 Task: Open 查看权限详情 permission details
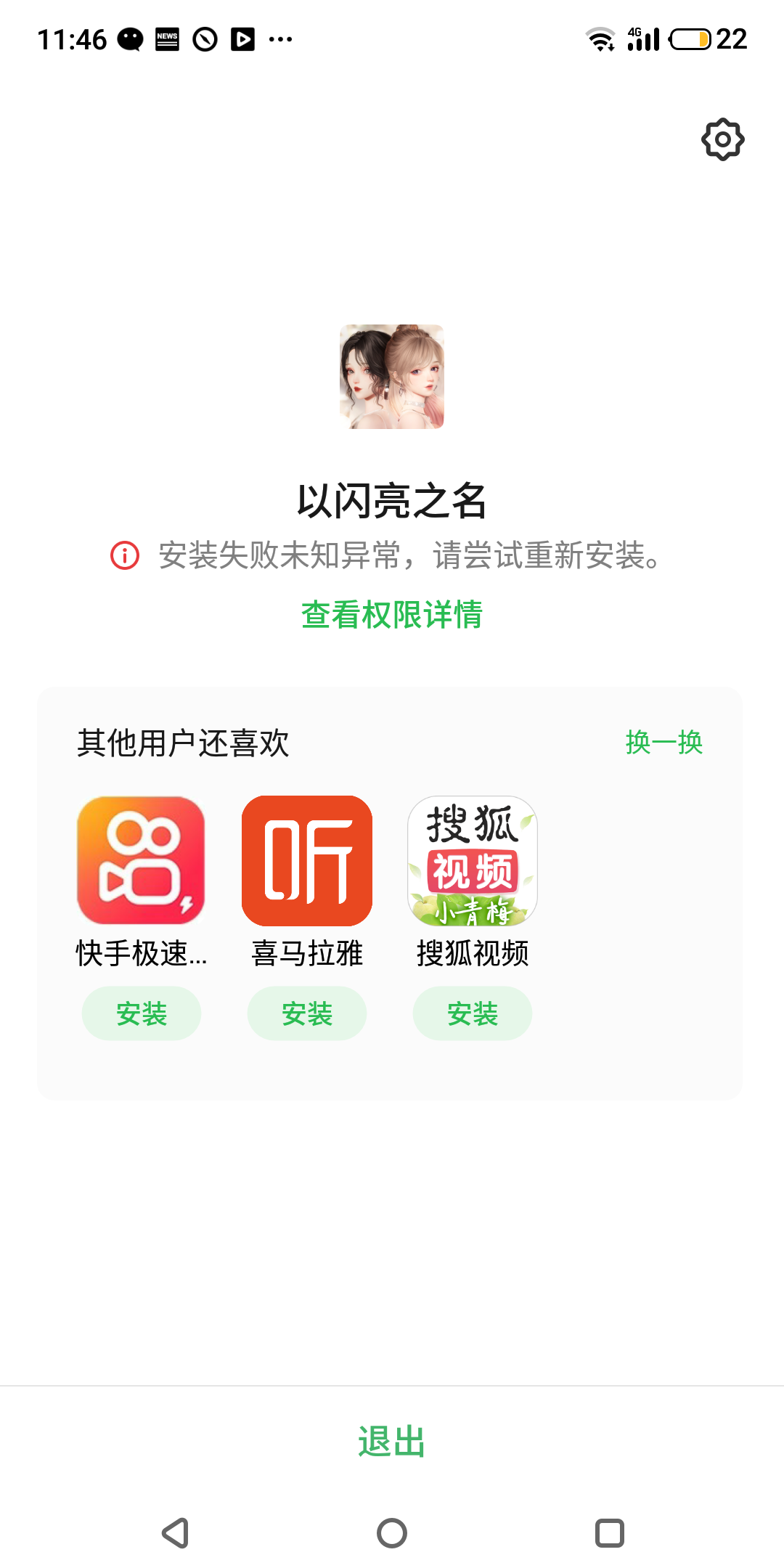coord(392,616)
